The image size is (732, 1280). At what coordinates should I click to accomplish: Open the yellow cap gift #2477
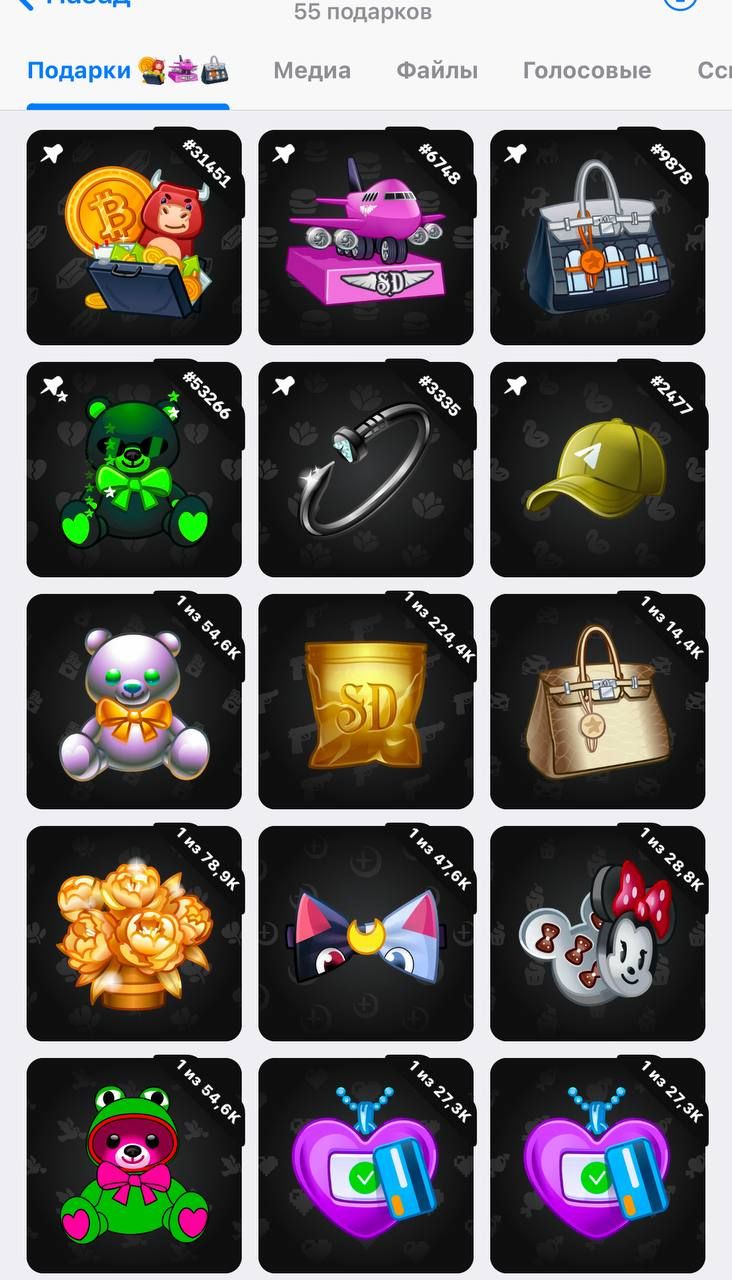coord(597,470)
